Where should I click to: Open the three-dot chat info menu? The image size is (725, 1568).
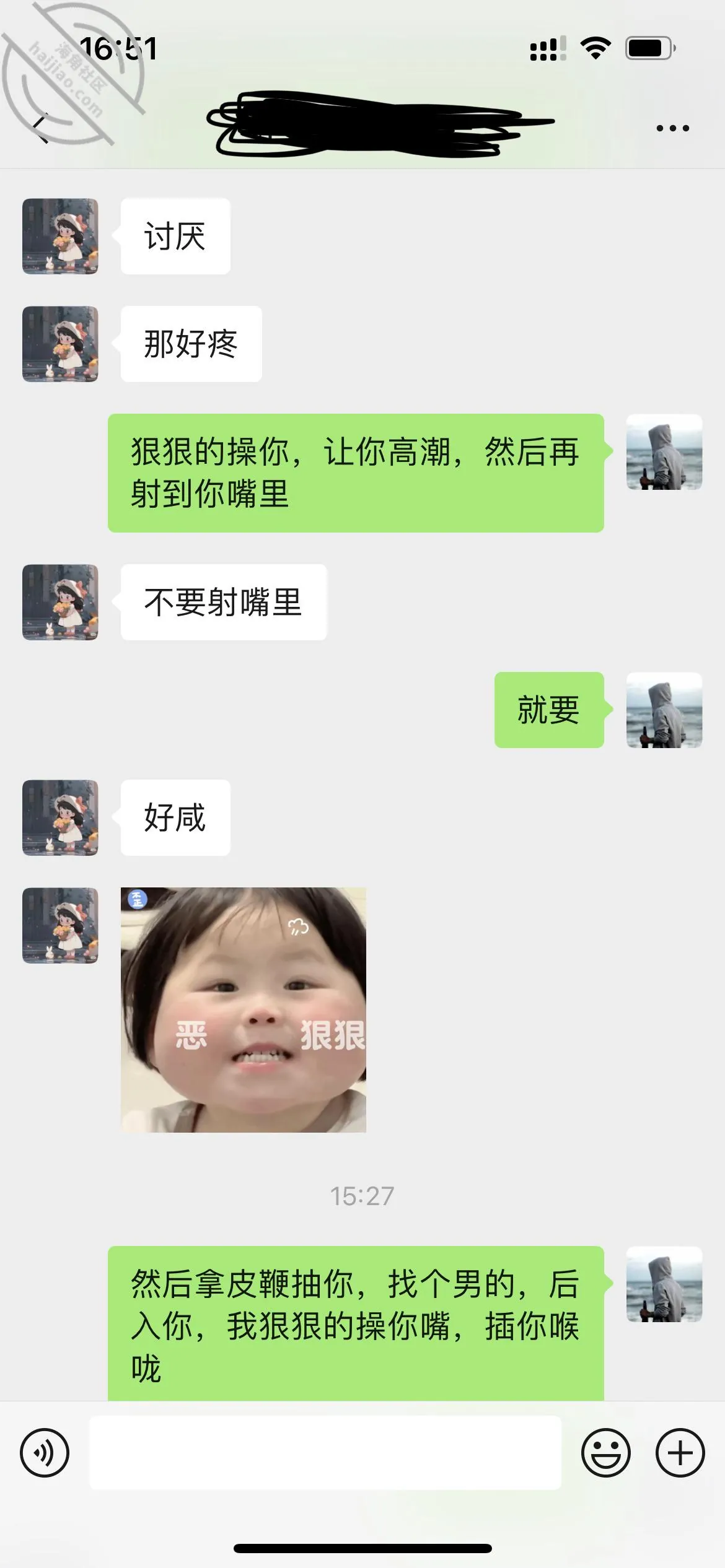pyautogui.click(x=672, y=128)
